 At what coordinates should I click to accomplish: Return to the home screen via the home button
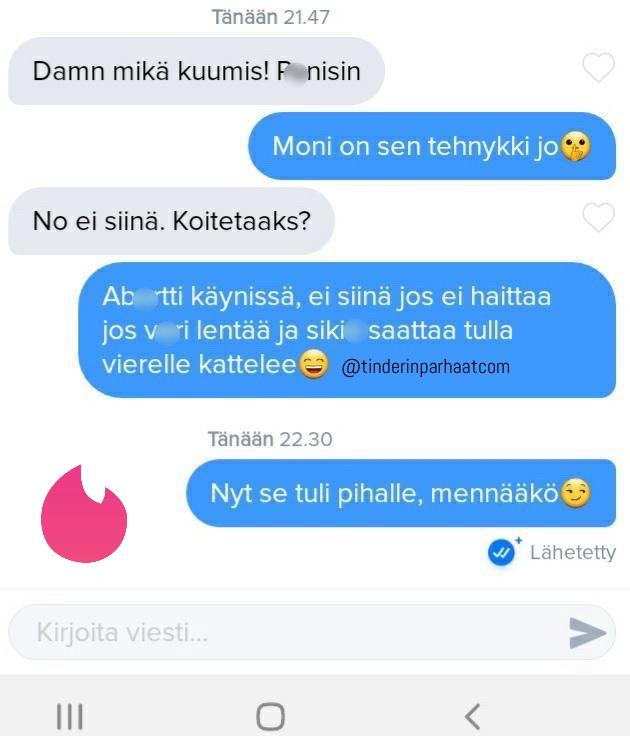[270, 715]
